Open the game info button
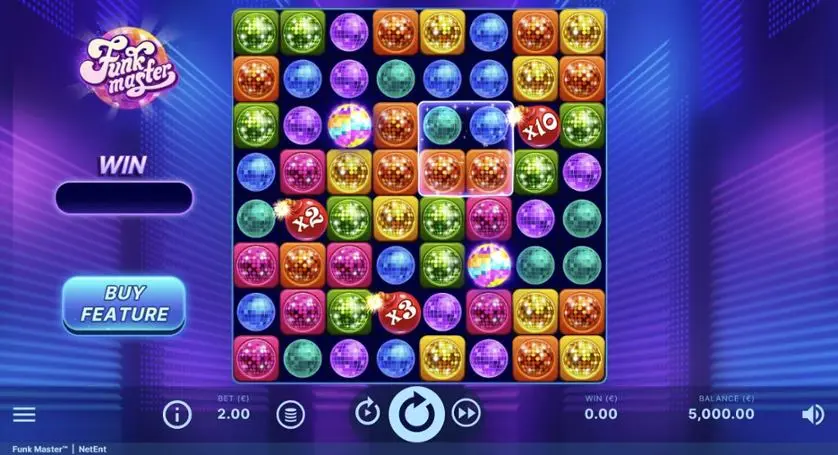This screenshot has height=455, width=838. (177, 413)
